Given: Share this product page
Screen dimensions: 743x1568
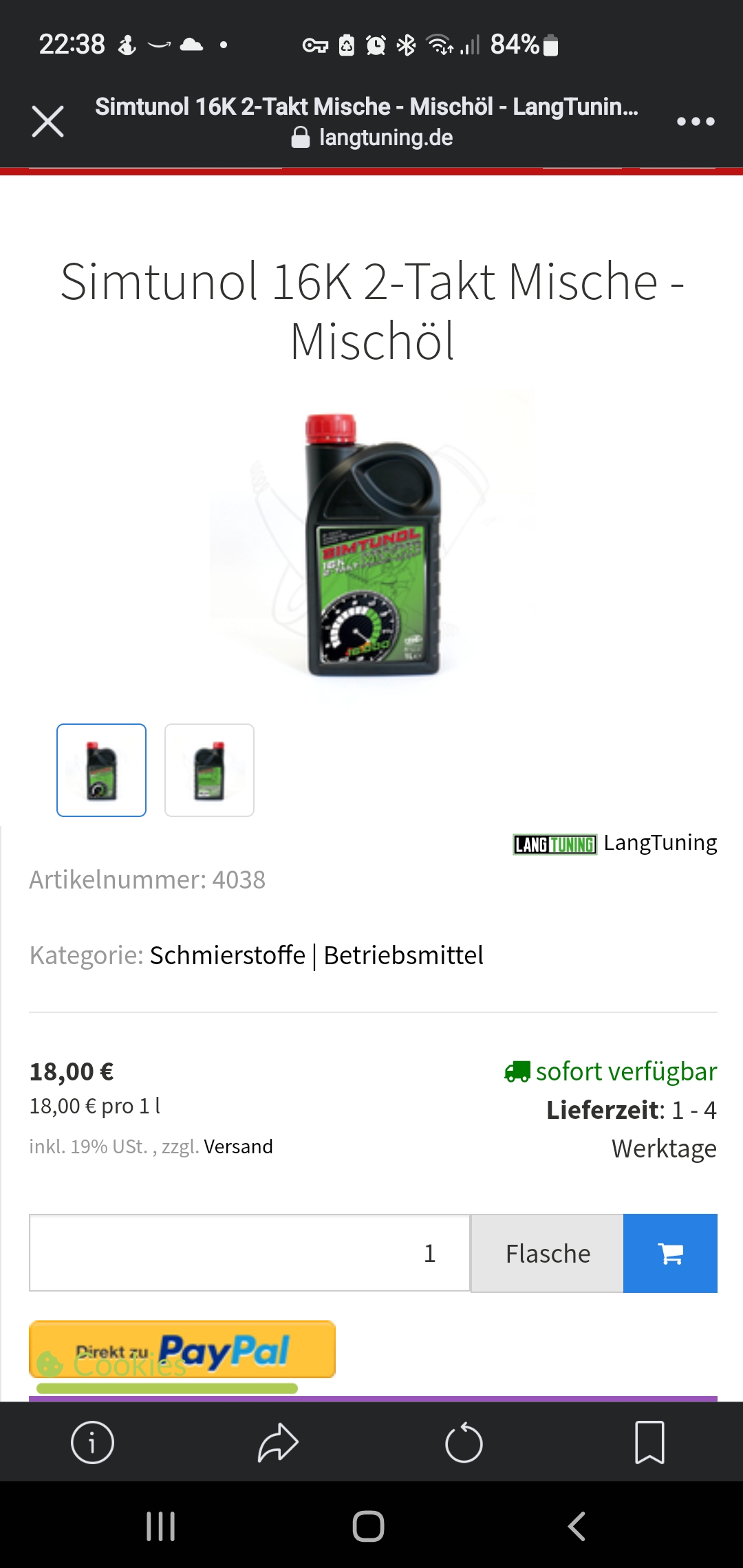Looking at the screenshot, I should 278,1442.
